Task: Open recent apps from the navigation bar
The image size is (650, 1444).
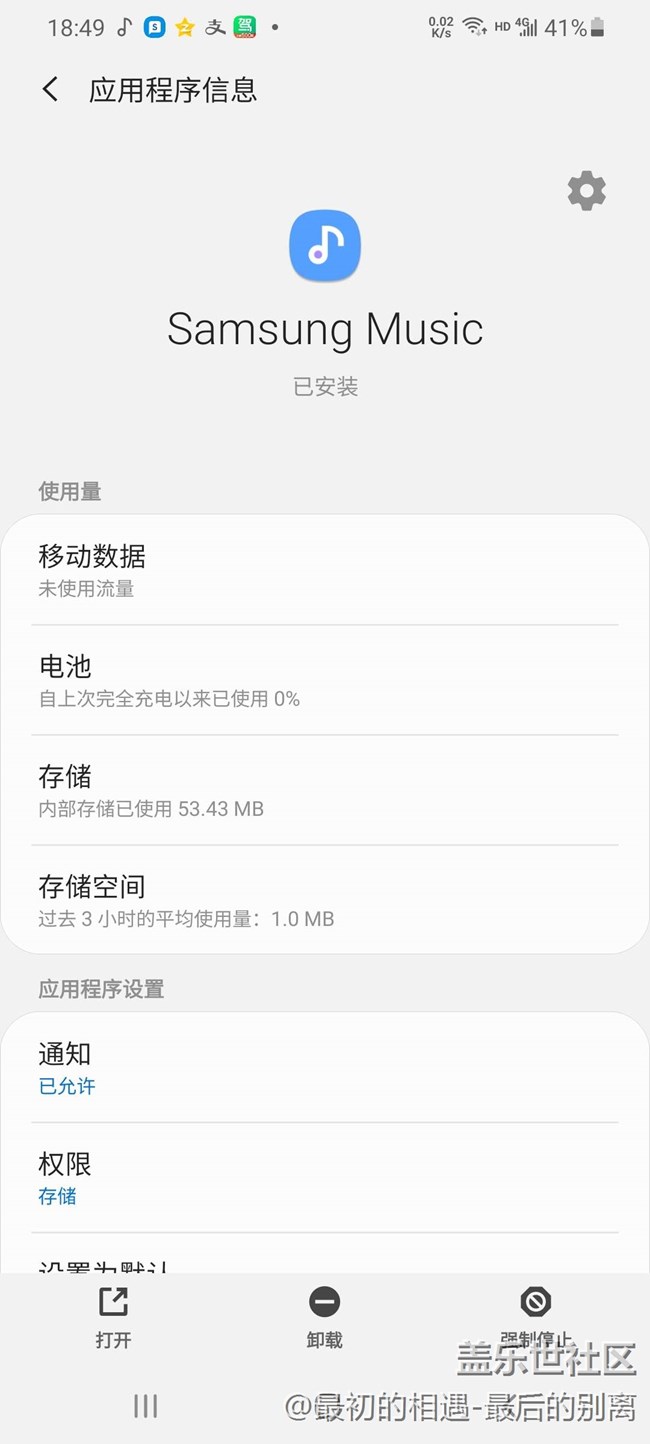Action: 146,1407
